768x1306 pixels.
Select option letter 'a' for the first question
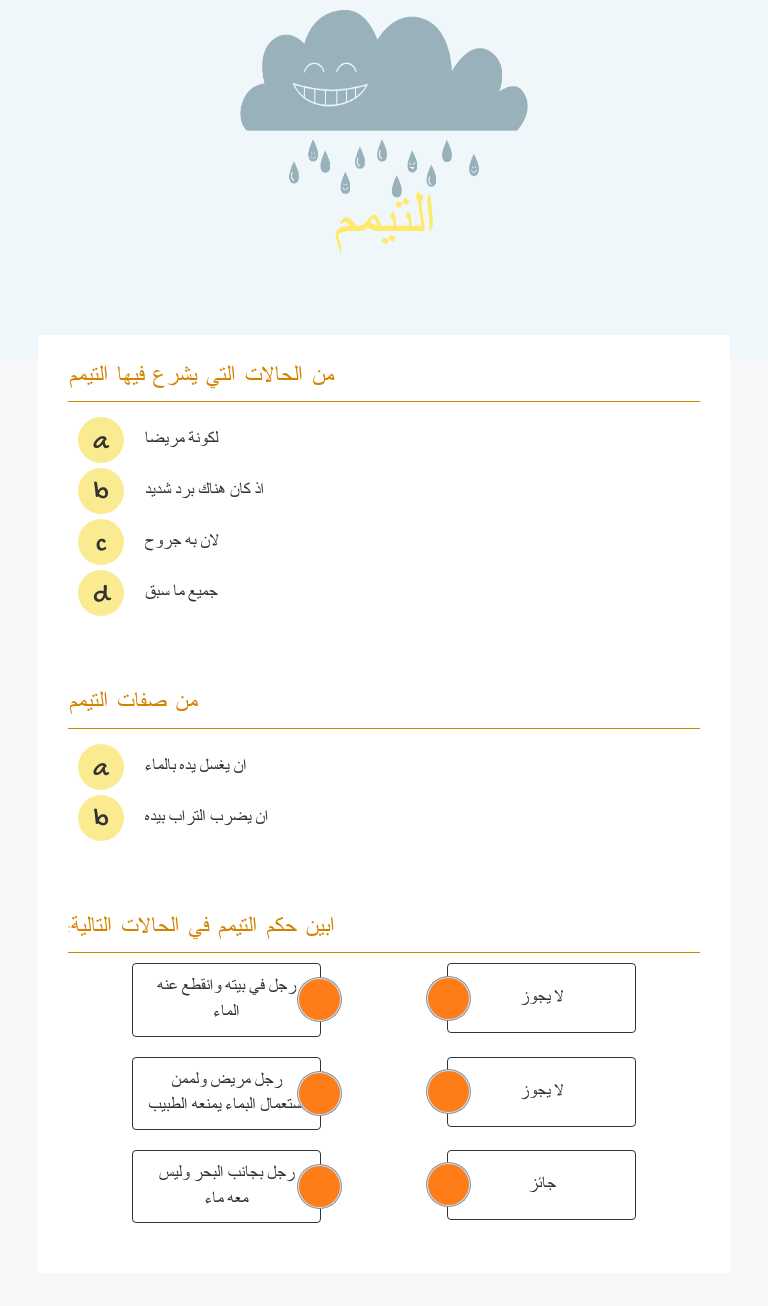[x=100, y=440]
